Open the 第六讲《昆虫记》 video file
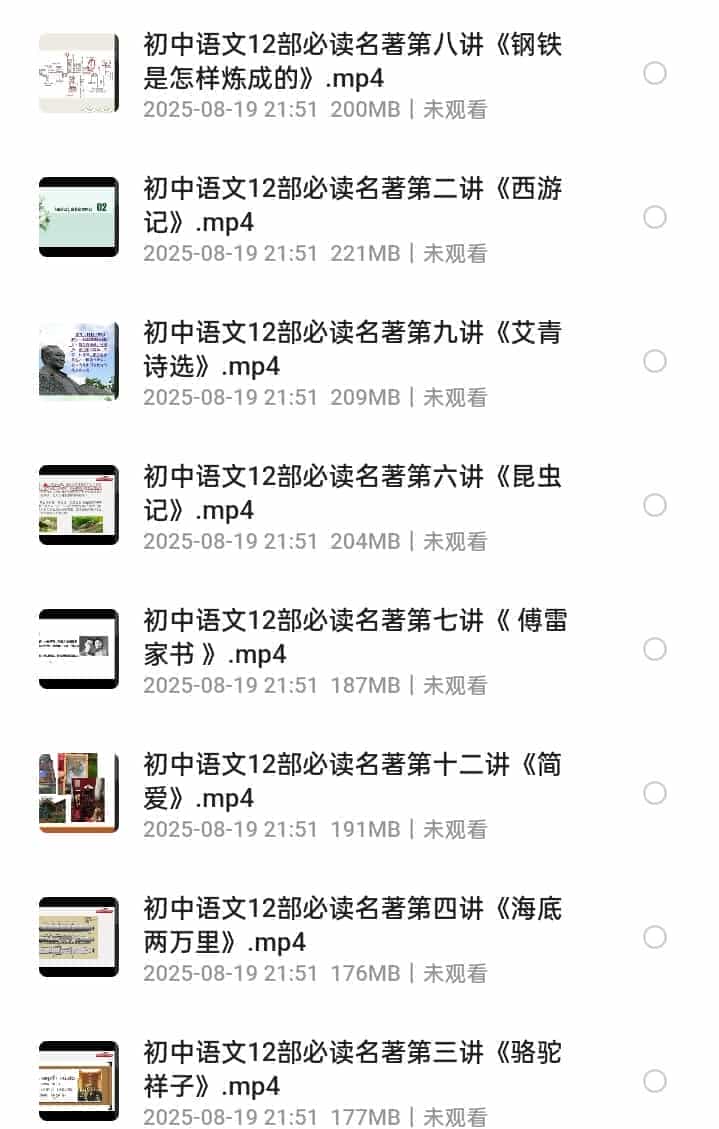This screenshot has width=719, height=1129. [x=352, y=493]
